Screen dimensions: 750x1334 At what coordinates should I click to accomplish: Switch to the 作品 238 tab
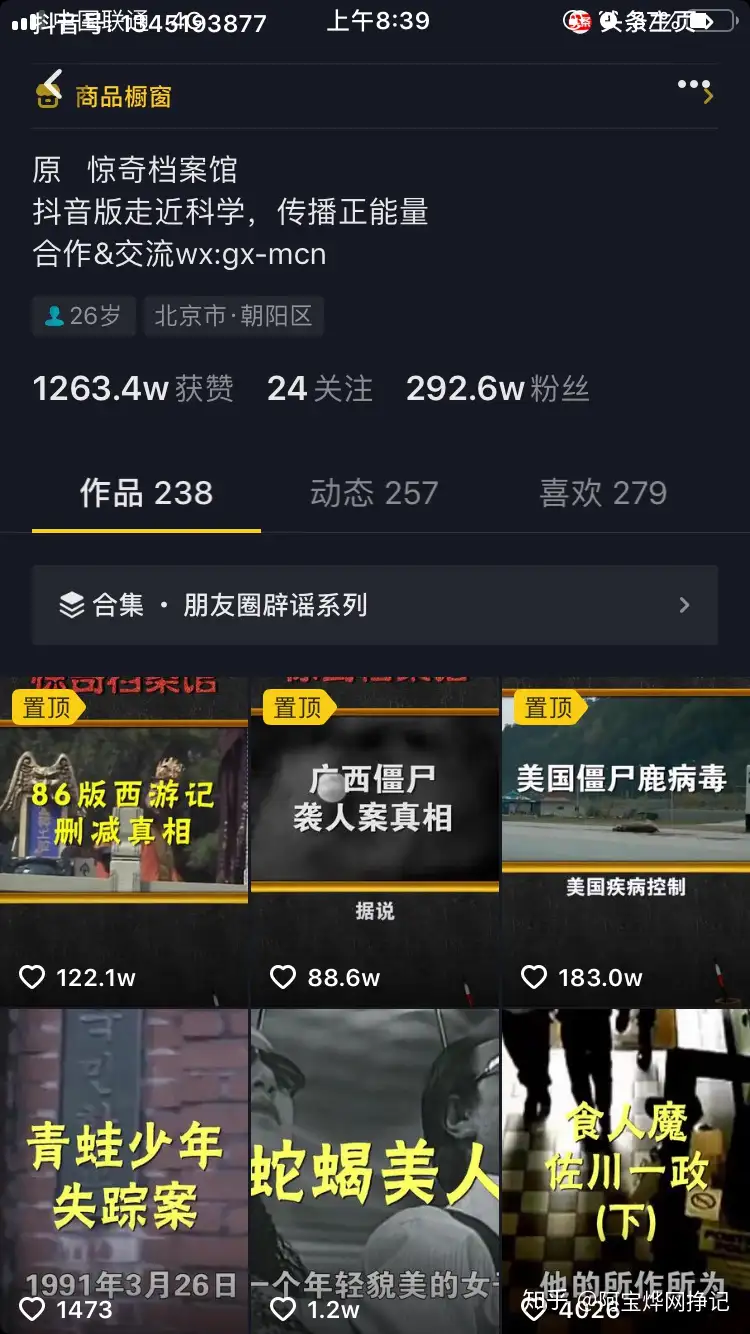pos(146,493)
